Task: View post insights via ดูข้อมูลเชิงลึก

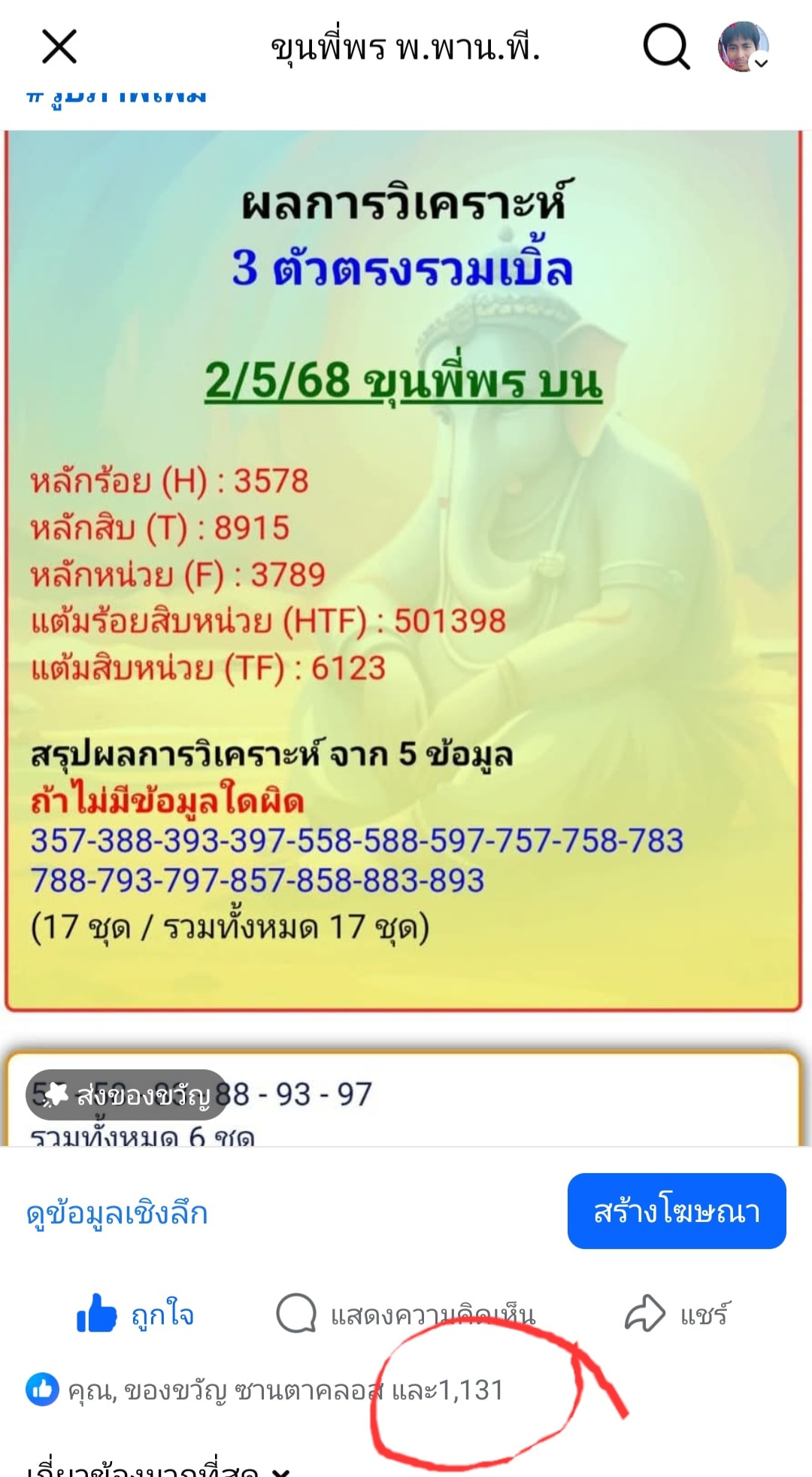Action: coord(117,1212)
